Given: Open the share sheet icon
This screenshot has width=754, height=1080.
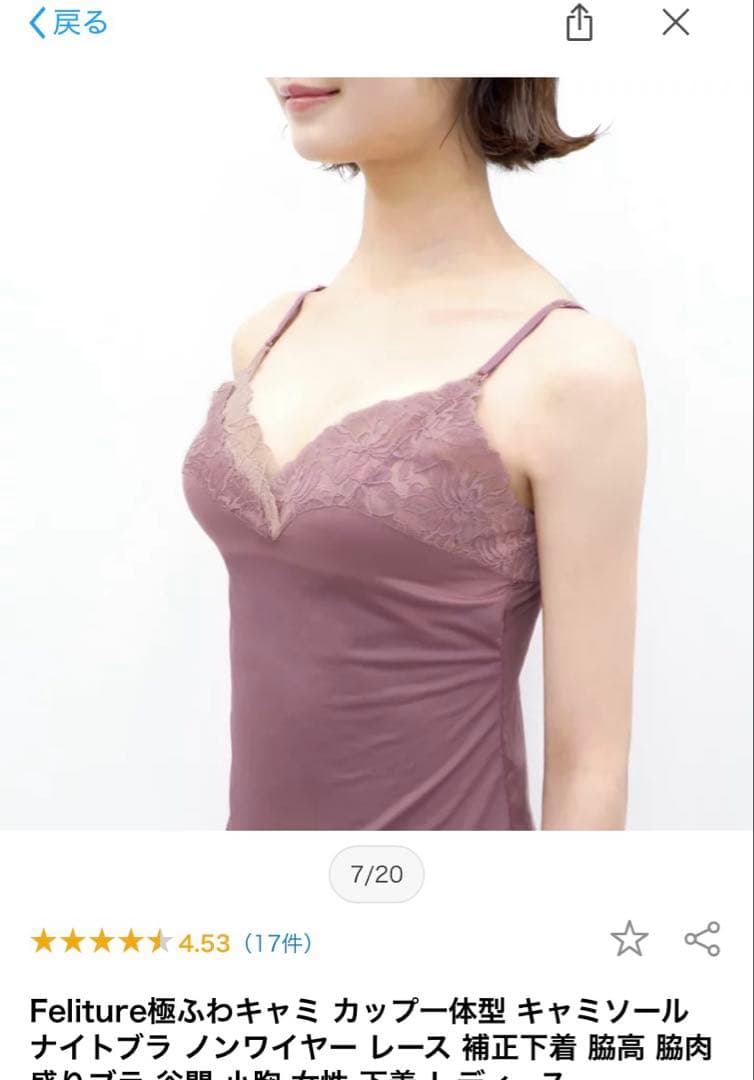Looking at the screenshot, I should 579,23.
